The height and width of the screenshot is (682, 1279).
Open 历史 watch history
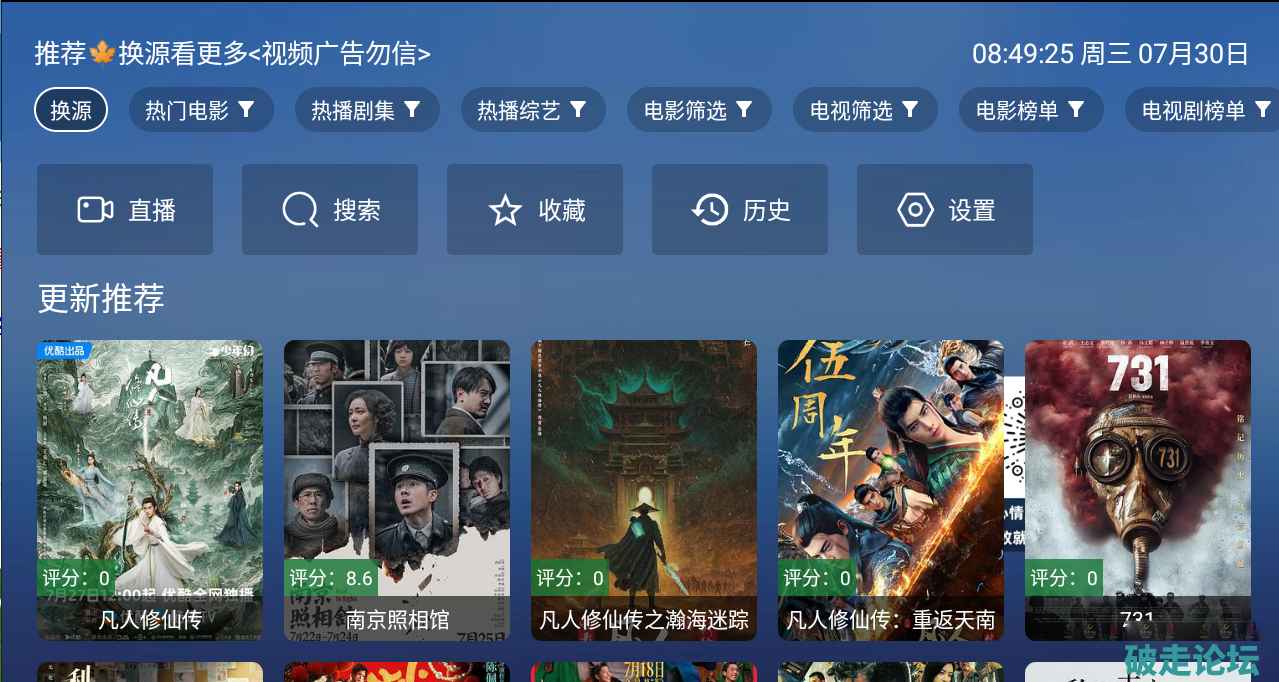740,210
